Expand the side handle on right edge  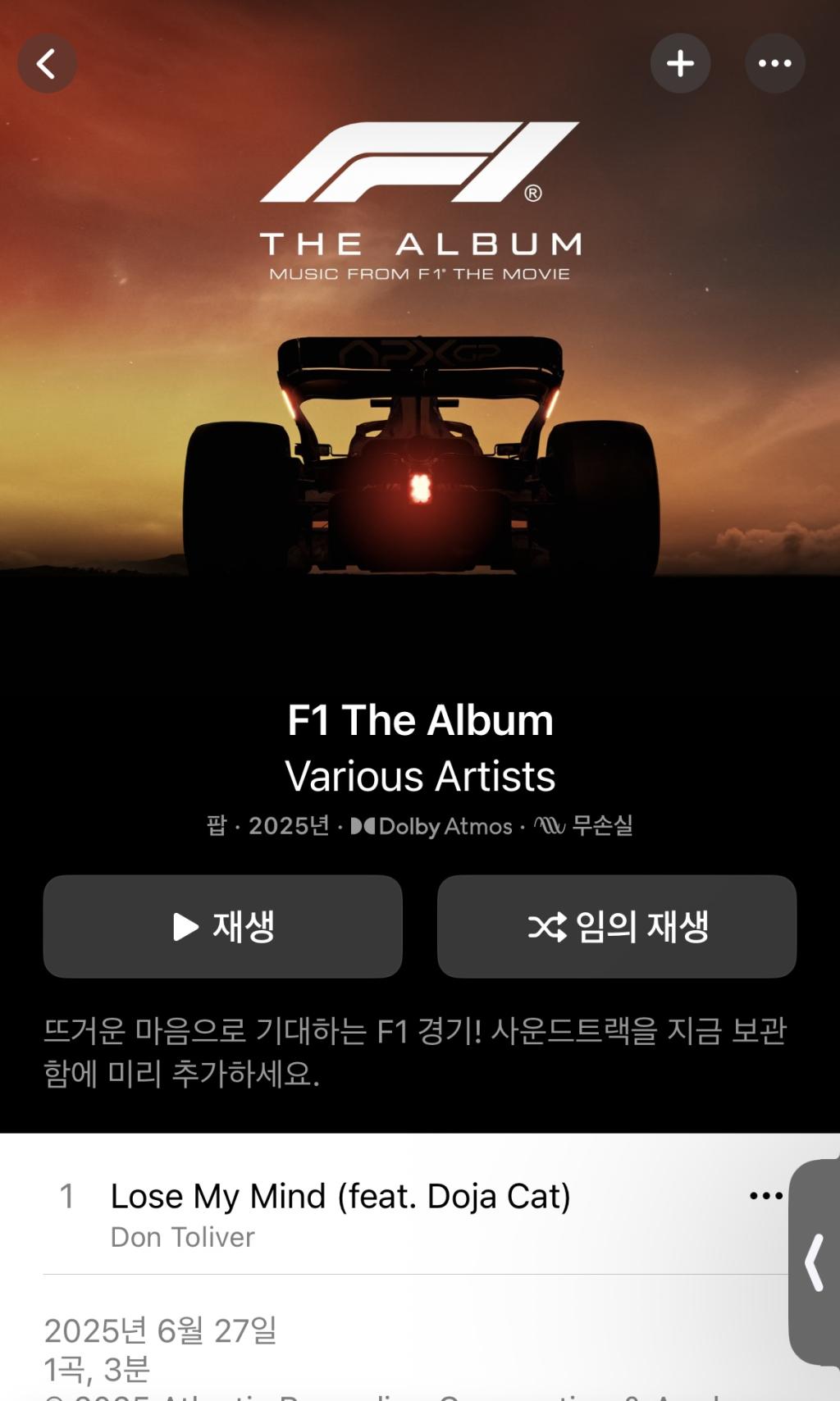815,1262
